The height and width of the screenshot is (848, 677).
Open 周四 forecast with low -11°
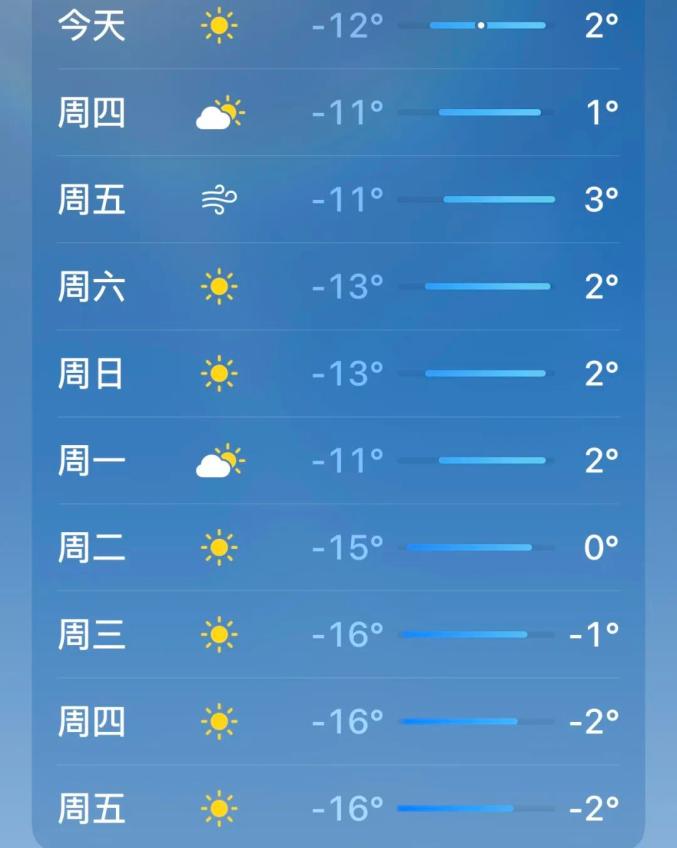click(338, 113)
